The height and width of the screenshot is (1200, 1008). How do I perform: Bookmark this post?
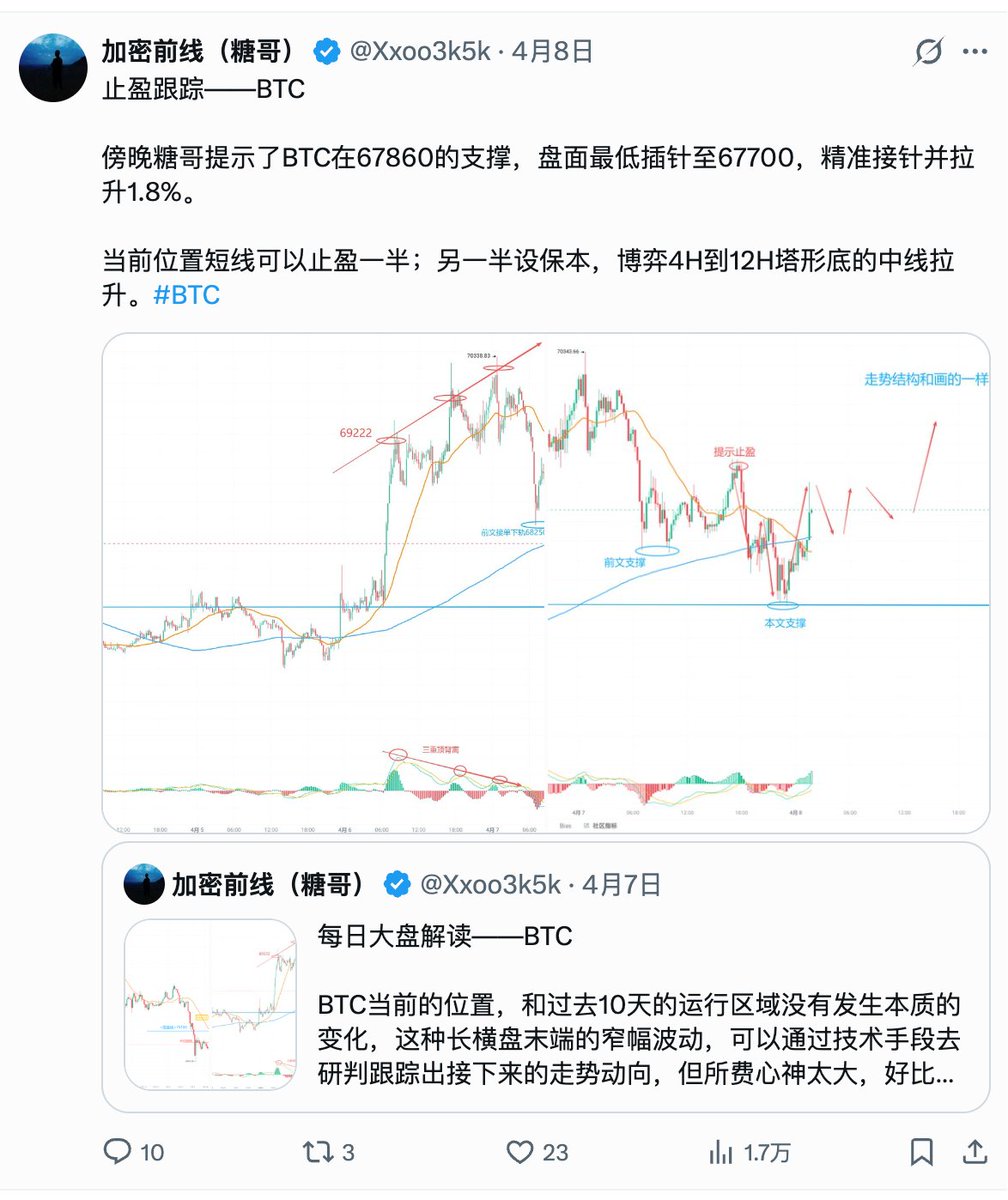924,1152
